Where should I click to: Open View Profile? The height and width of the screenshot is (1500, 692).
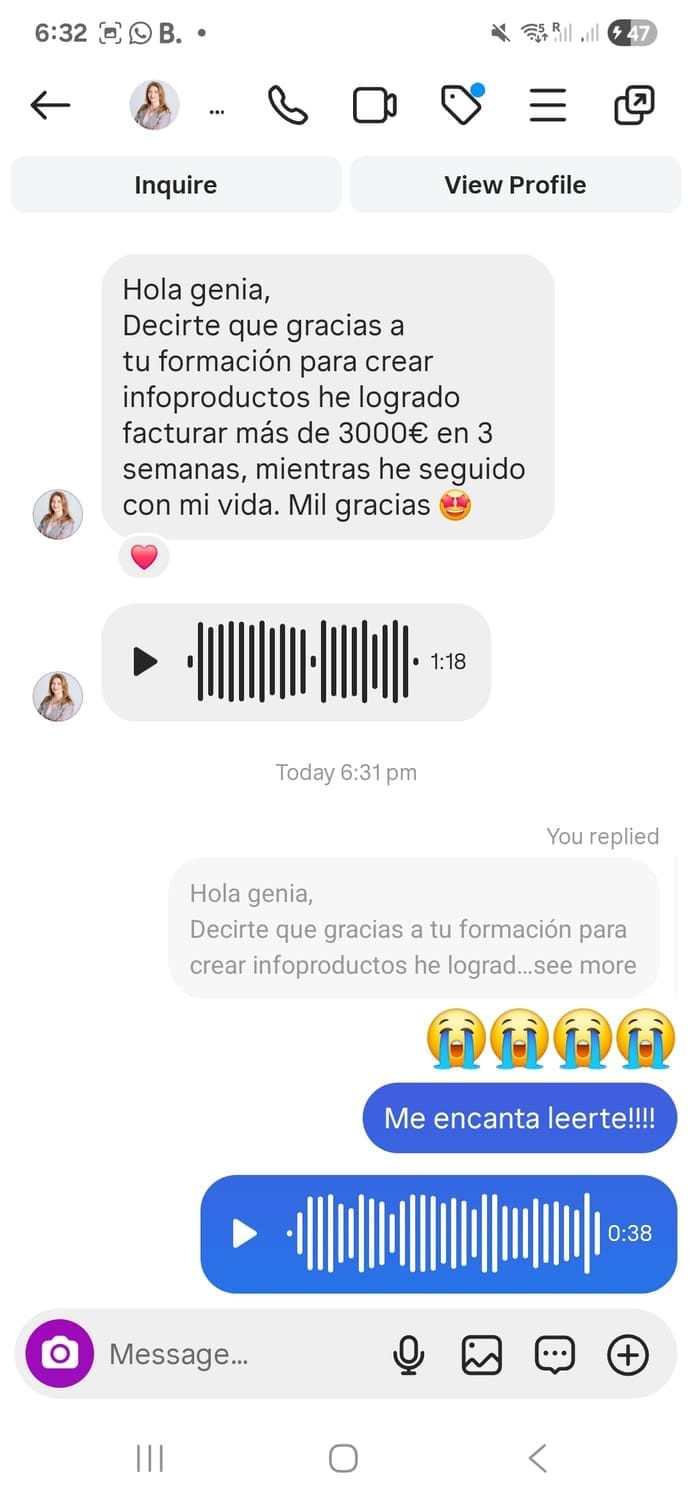click(x=515, y=185)
